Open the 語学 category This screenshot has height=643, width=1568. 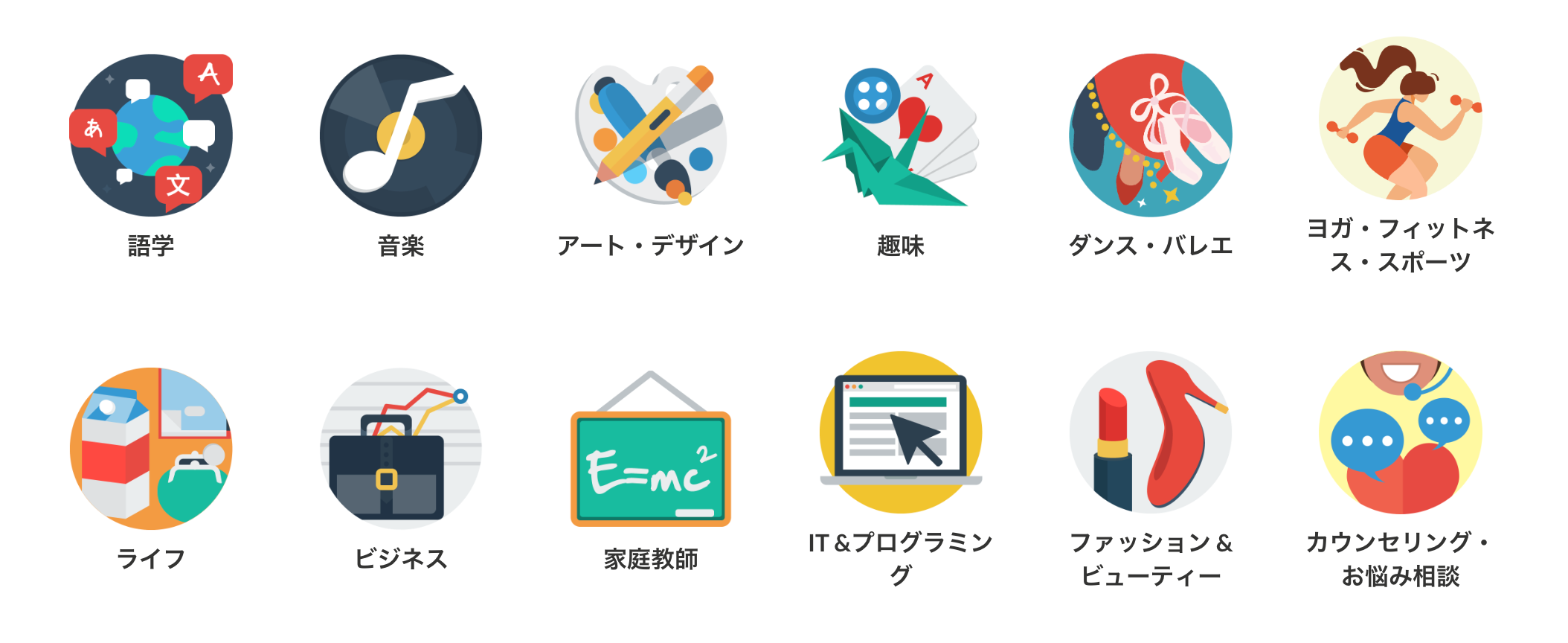coord(151,136)
